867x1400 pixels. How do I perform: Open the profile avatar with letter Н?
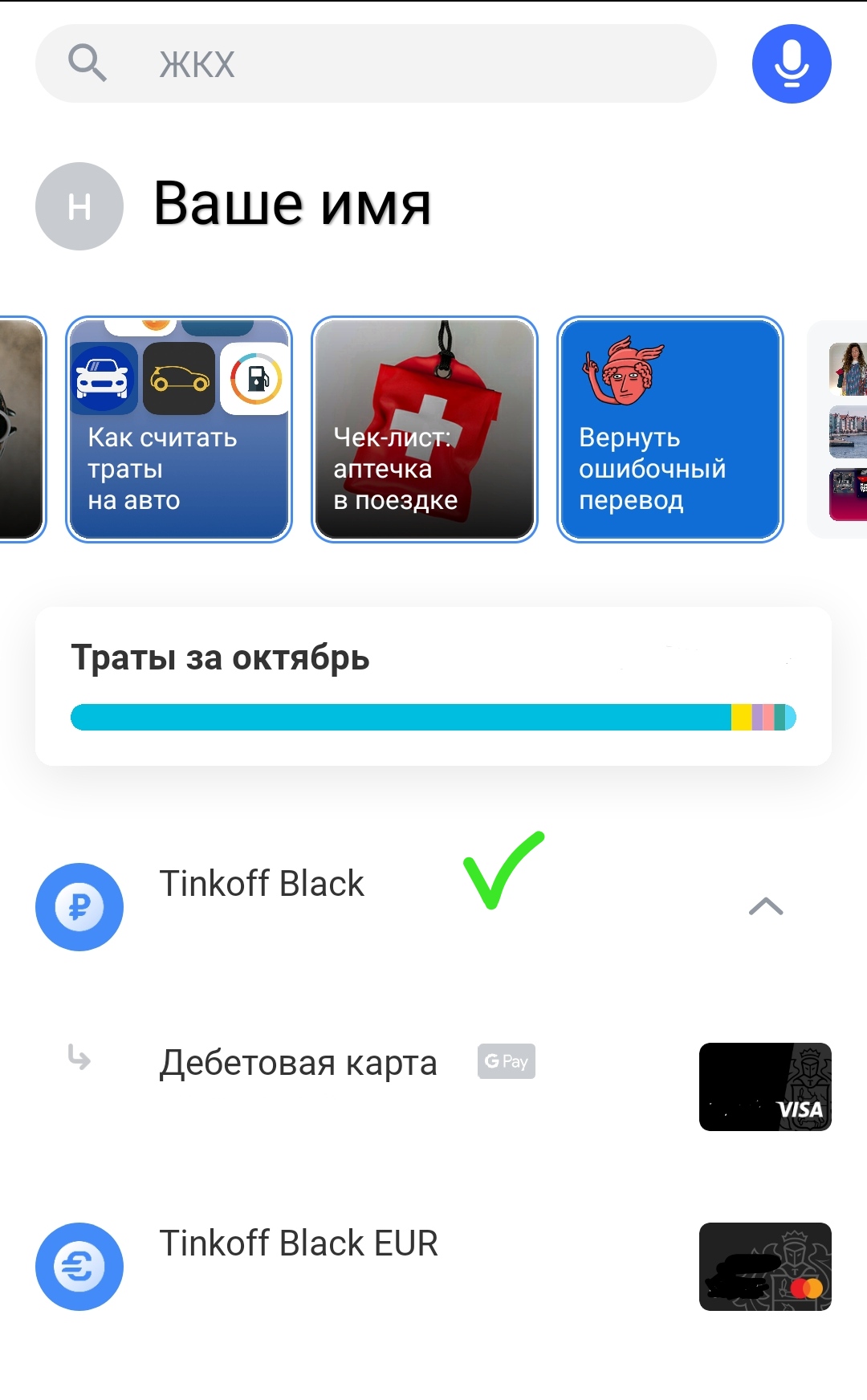[79, 206]
